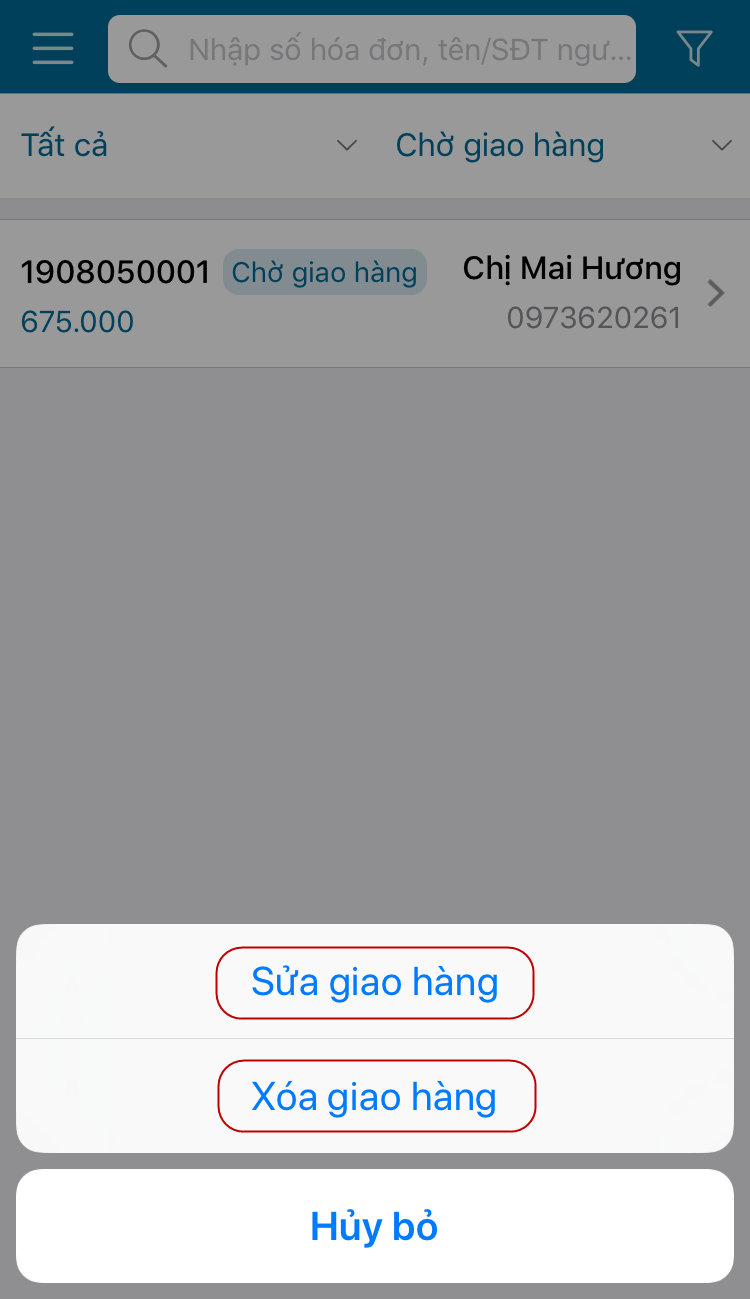This screenshot has height=1299, width=750.
Task: Open order 1908050001 of Chị Mai Hương
Action: point(375,294)
